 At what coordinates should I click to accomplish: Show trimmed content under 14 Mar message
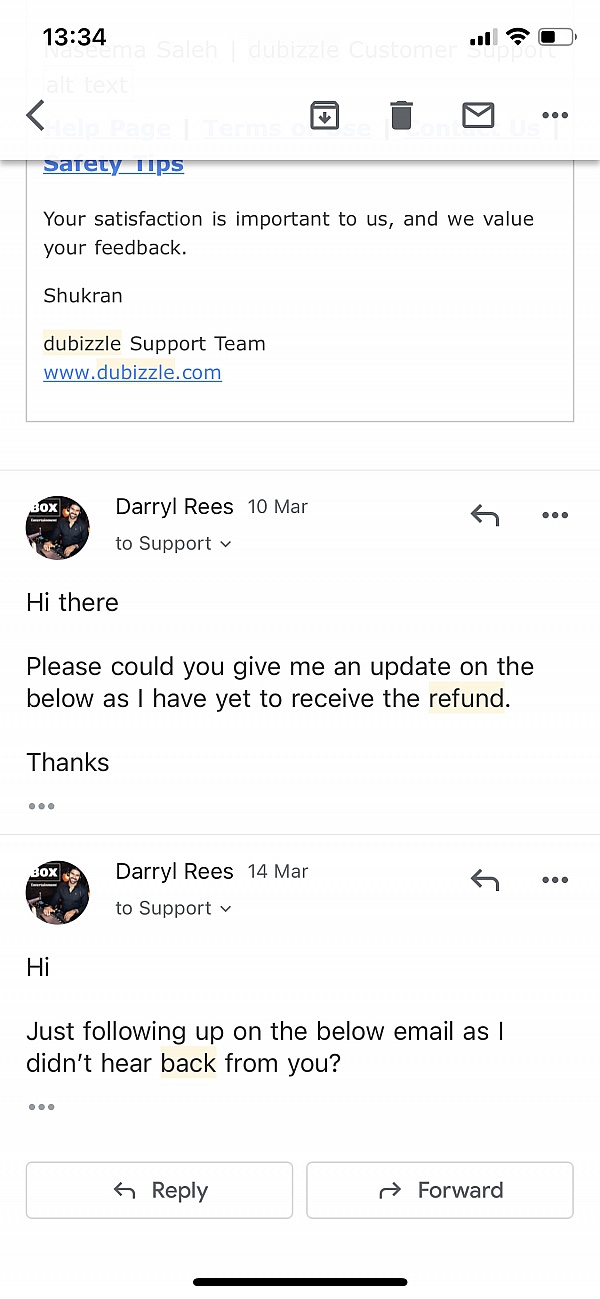click(41, 1107)
